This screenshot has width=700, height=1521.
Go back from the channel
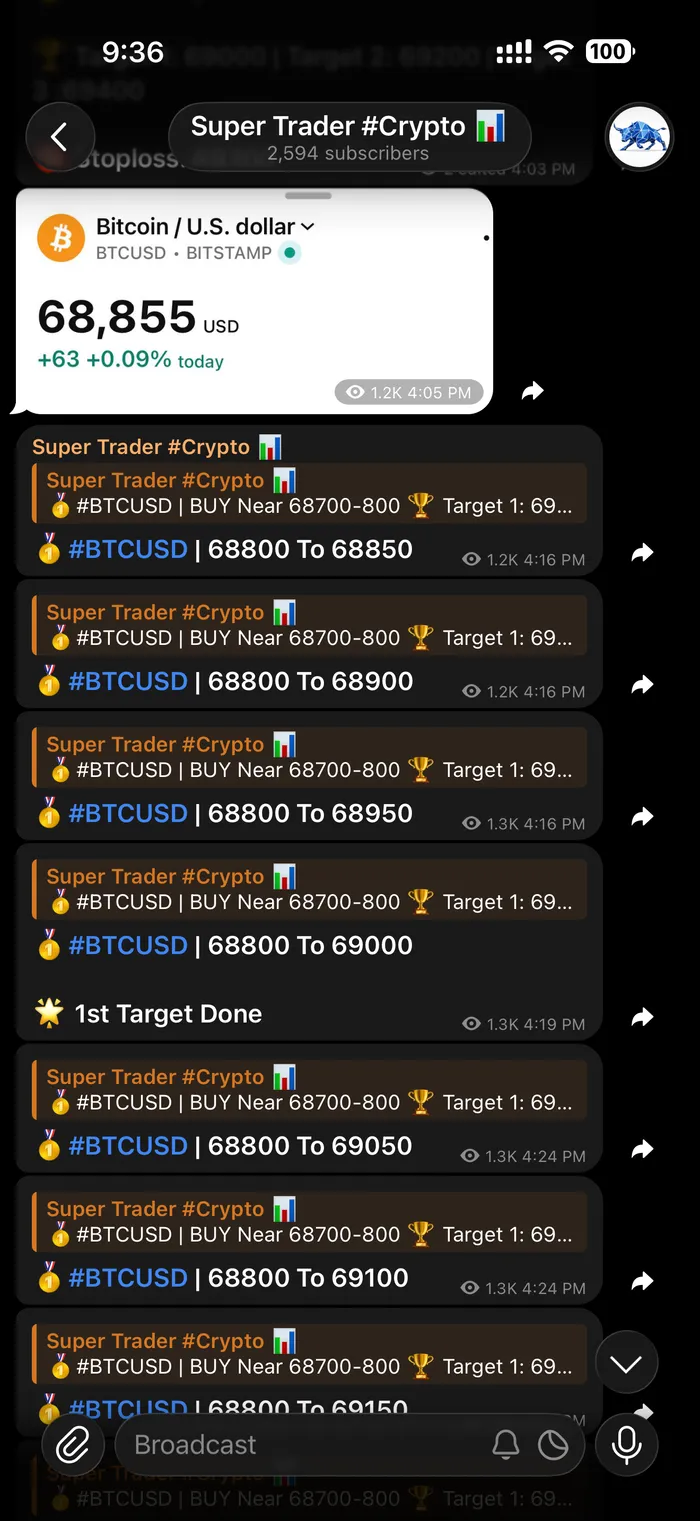(x=60, y=137)
